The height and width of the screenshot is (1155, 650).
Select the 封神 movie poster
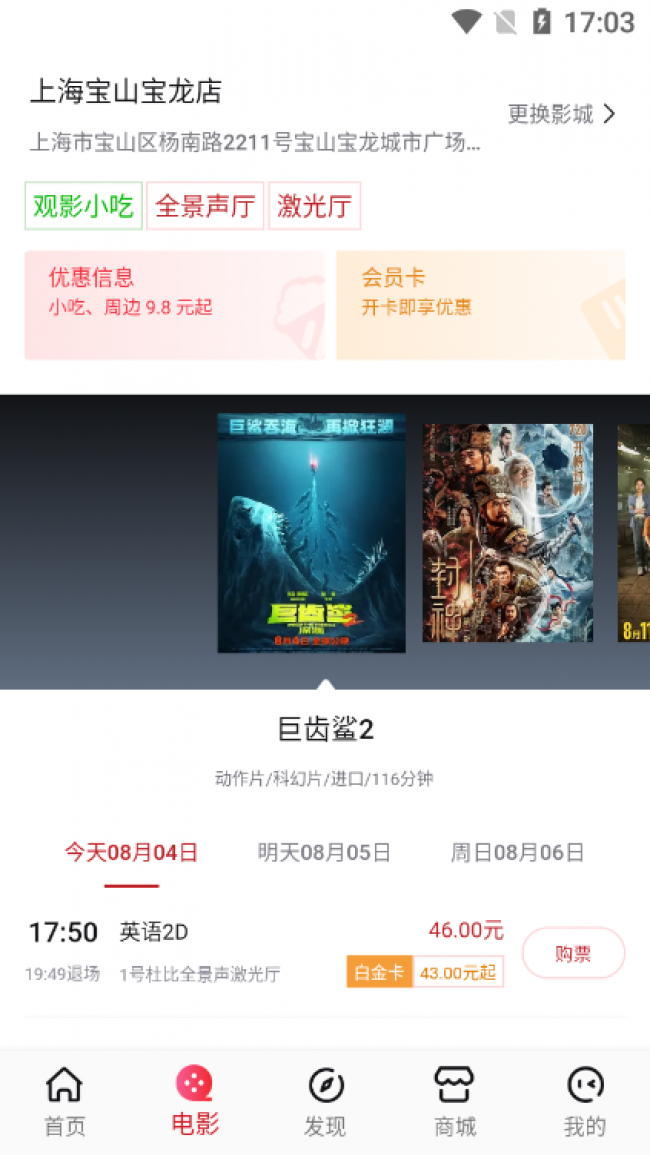click(x=507, y=533)
